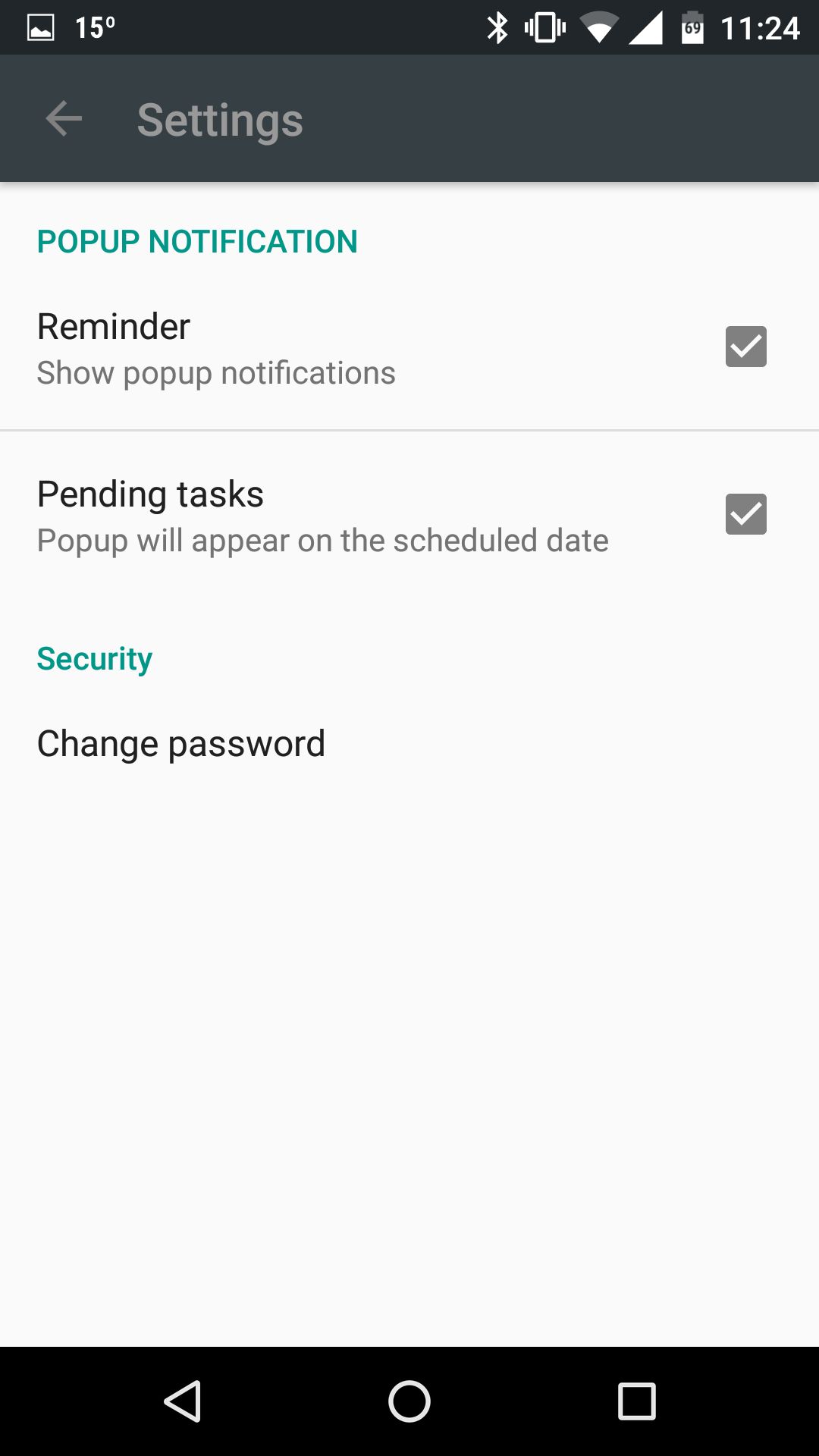Go back using the Settings arrow
Image resolution: width=819 pixels, height=1456 pixels.
[64, 119]
